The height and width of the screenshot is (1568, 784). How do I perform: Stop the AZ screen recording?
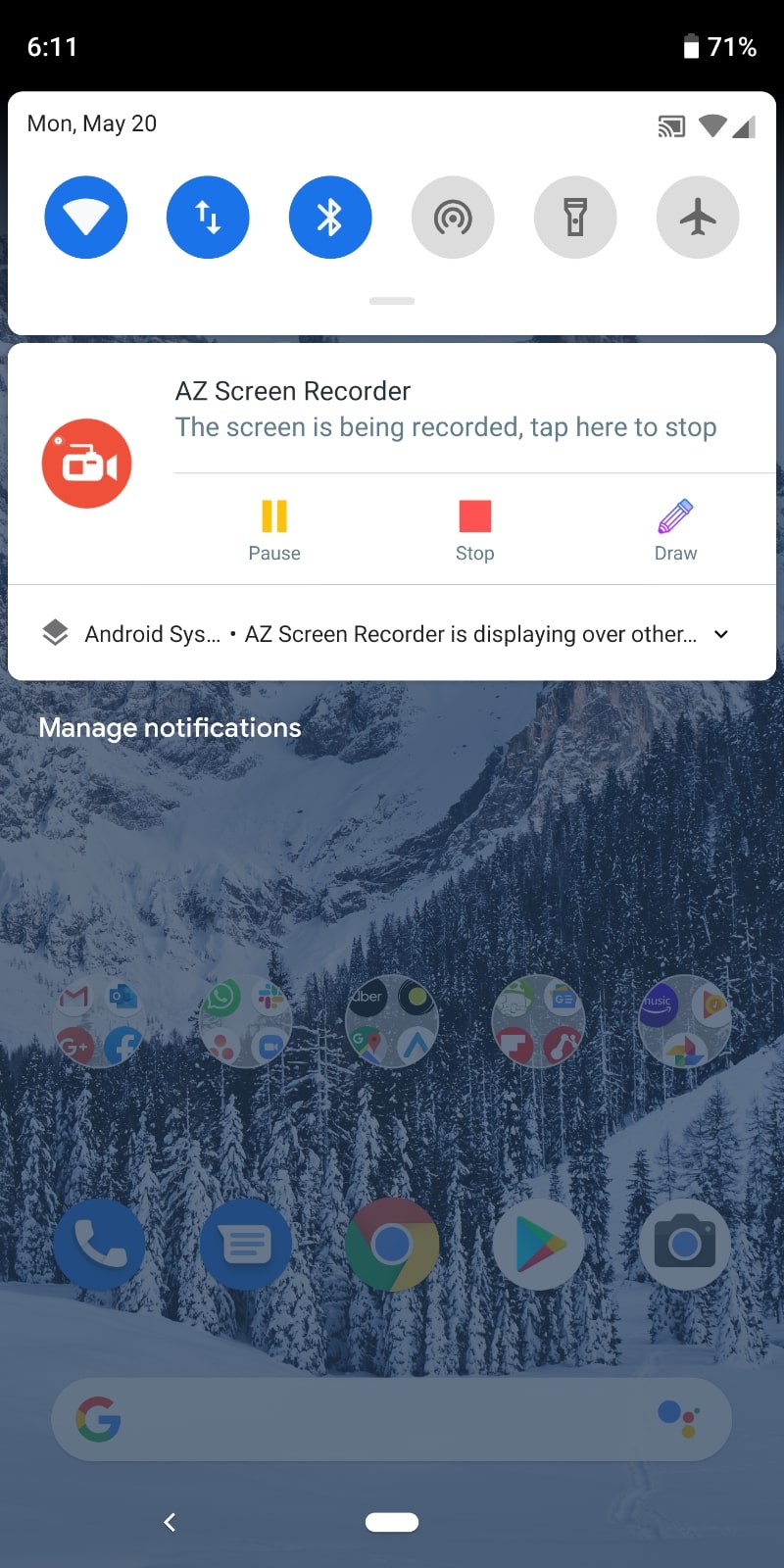point(474,530)
